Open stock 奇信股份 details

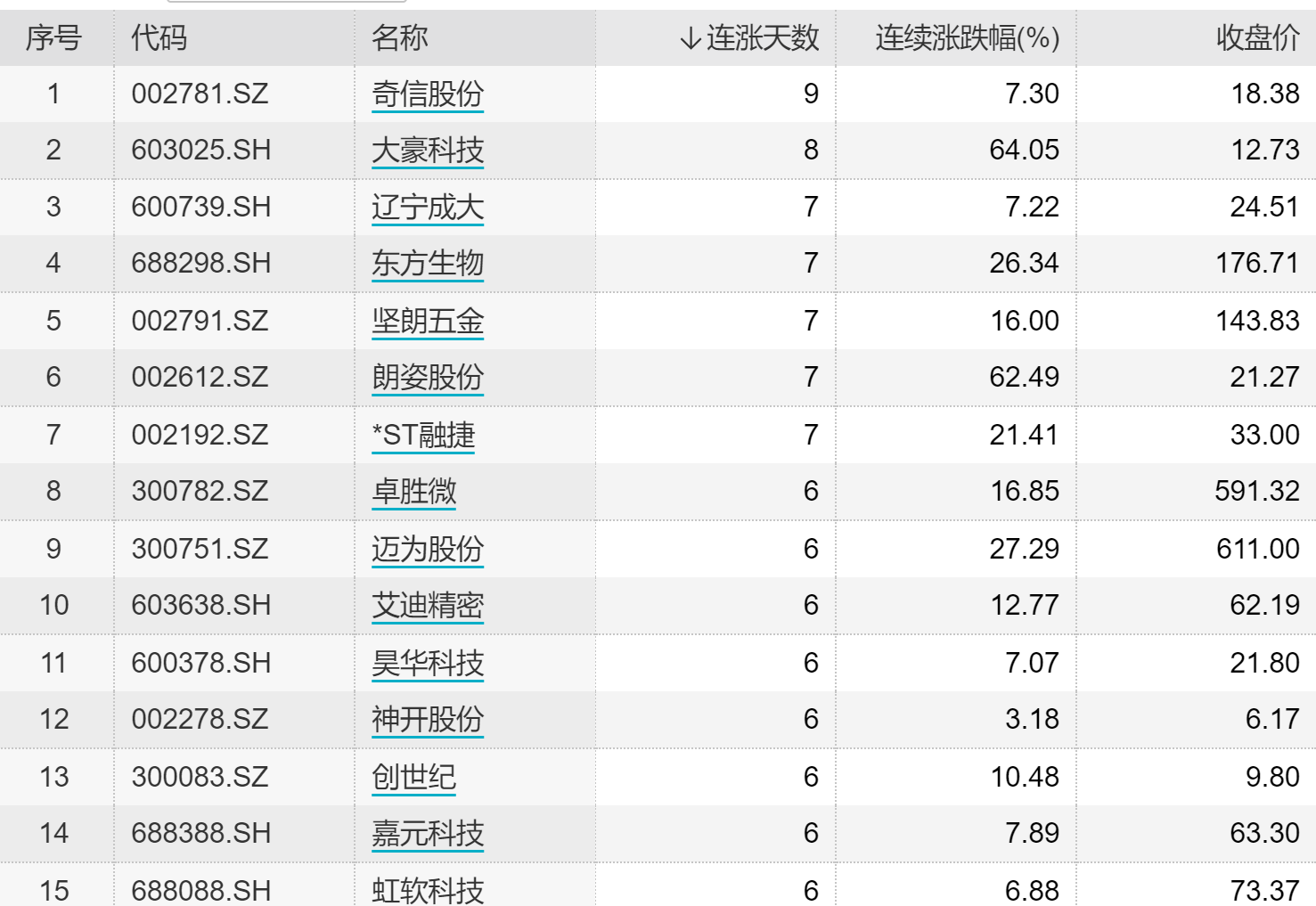point(428,94)
